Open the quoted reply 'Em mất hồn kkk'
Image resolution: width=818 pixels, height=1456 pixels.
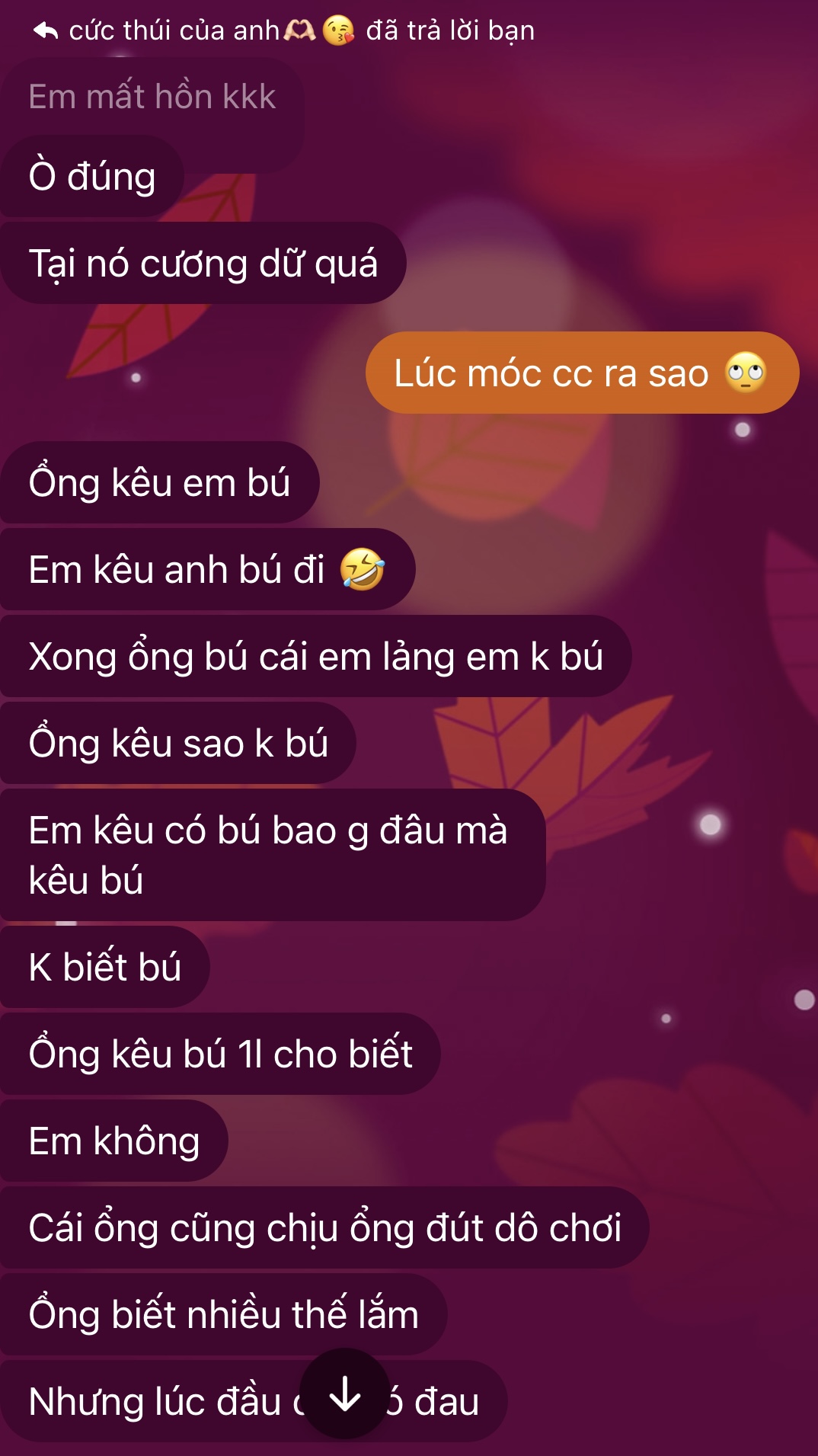click(152, 97)
